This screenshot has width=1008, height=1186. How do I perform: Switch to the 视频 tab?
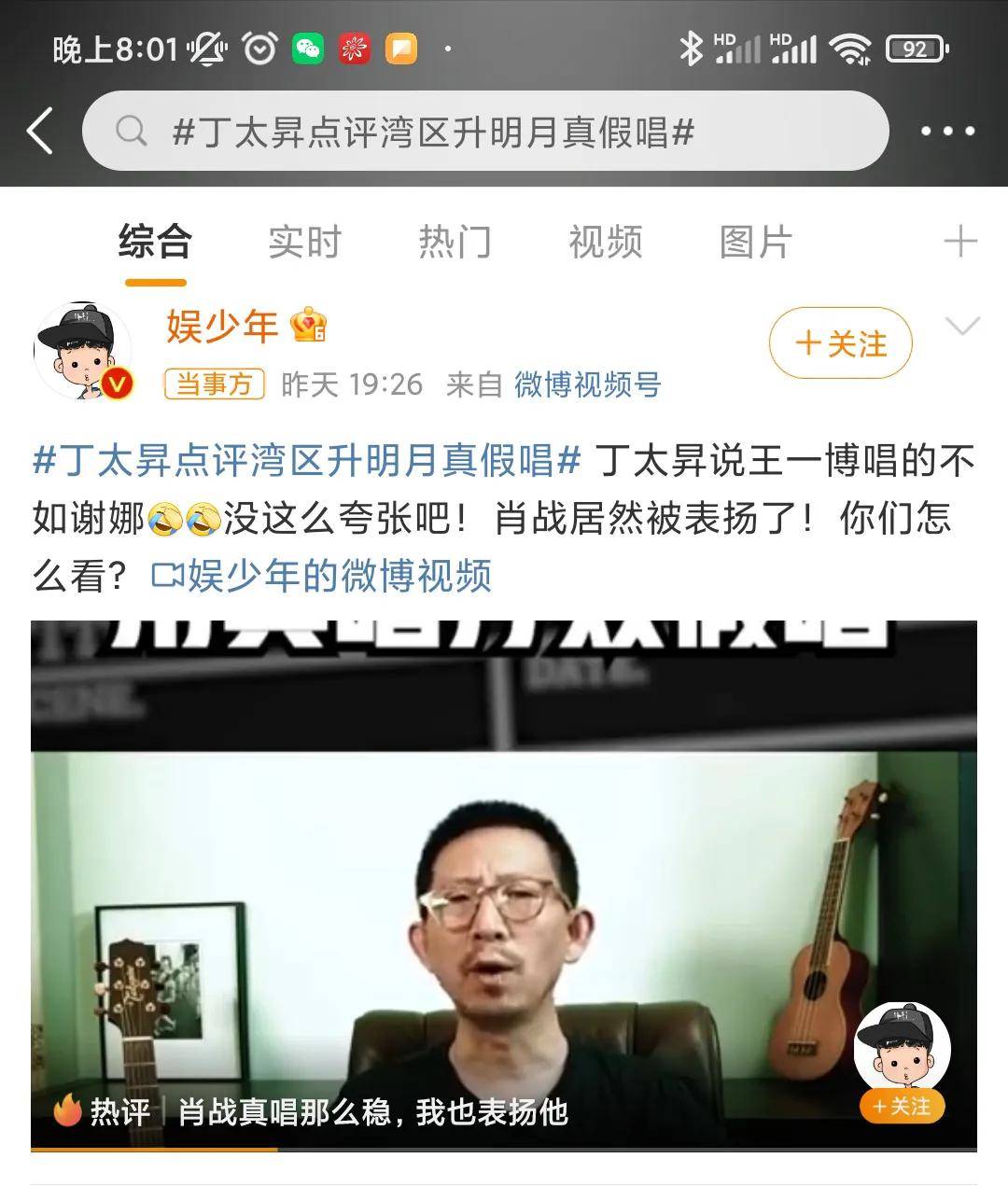(605, 243)
